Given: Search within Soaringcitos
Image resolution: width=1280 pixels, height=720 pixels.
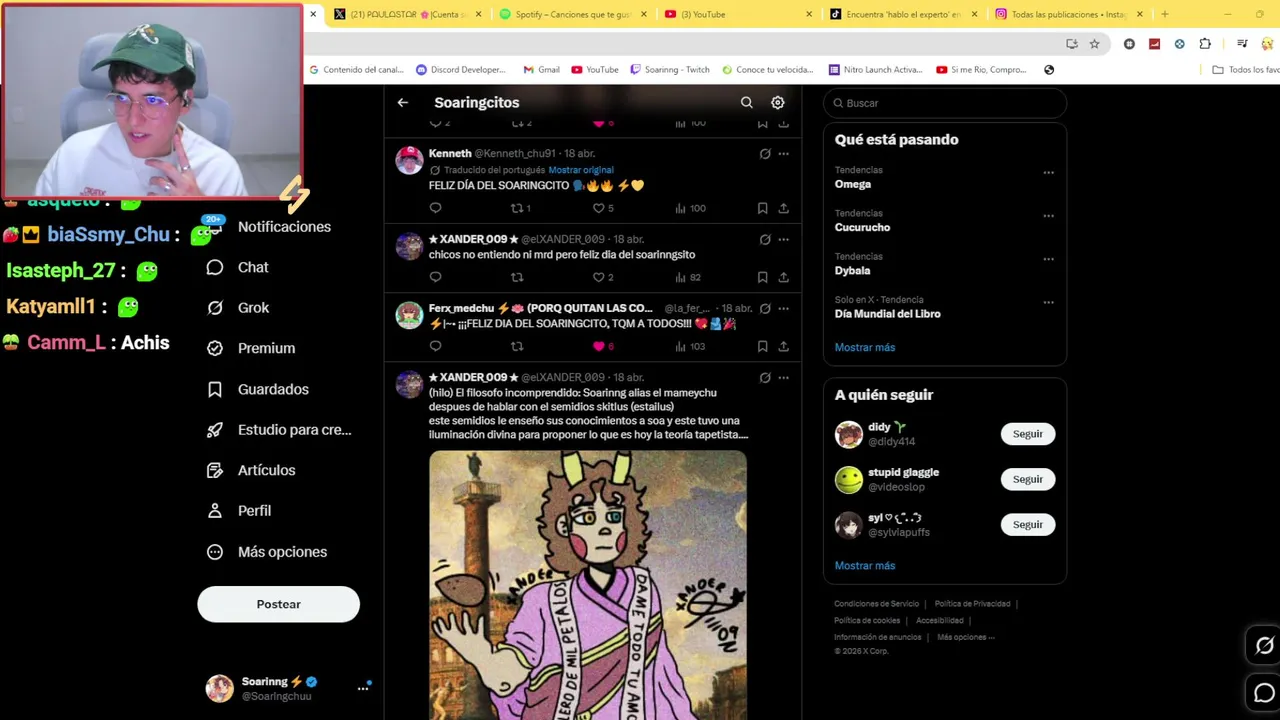Looking at the screenshot, I should tap(746, 102).
